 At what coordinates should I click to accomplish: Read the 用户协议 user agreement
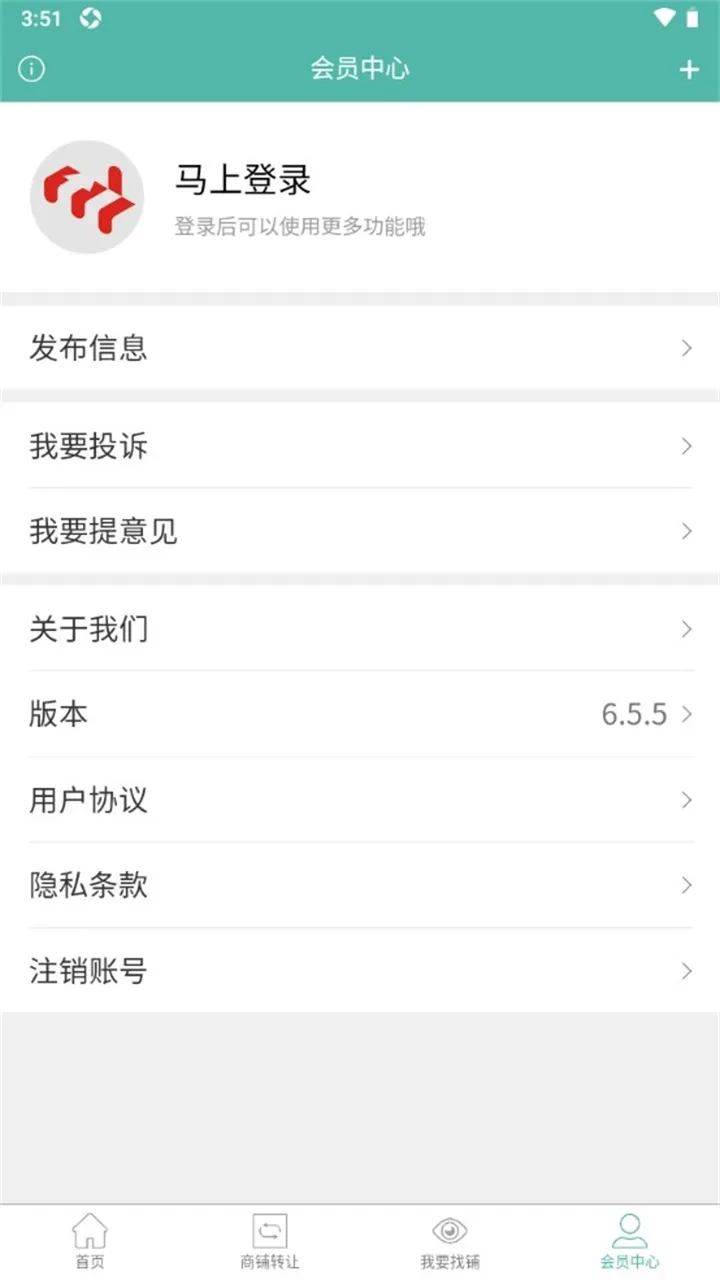click(360, 800)
